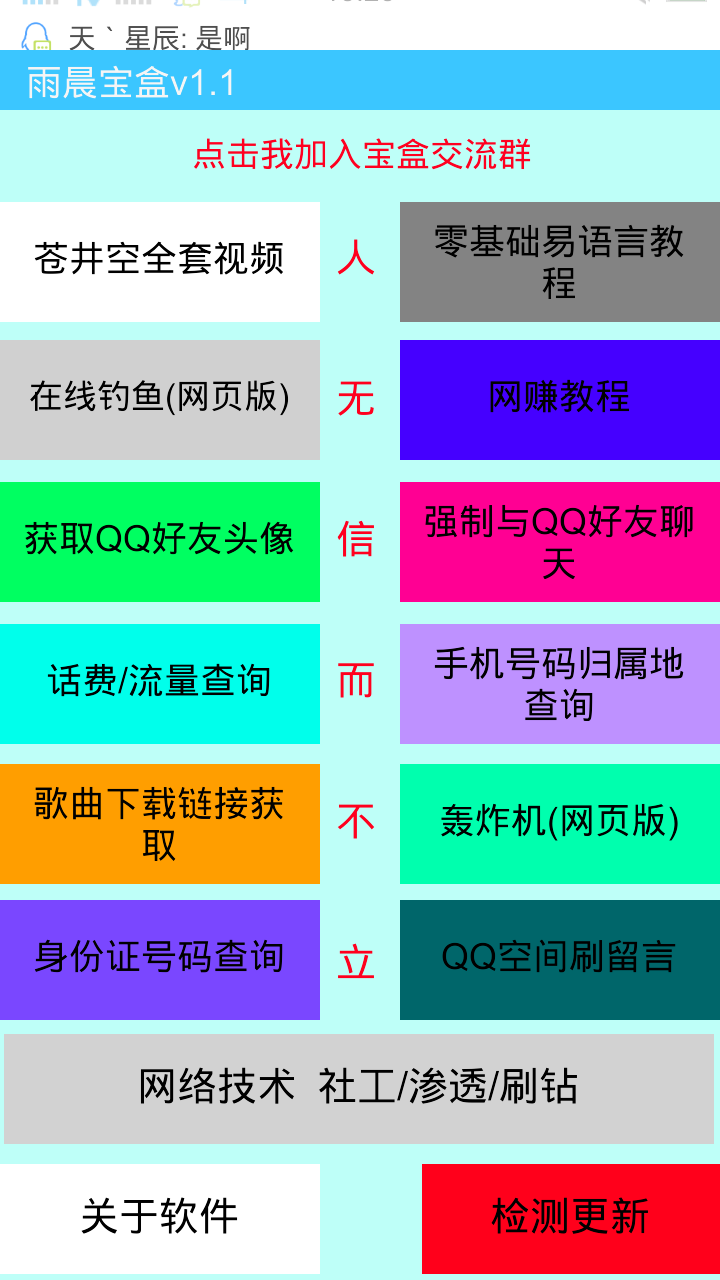Click QQ空间刷留言
Viewport: 720px width, 1280px height.
(x=559, y=960)
